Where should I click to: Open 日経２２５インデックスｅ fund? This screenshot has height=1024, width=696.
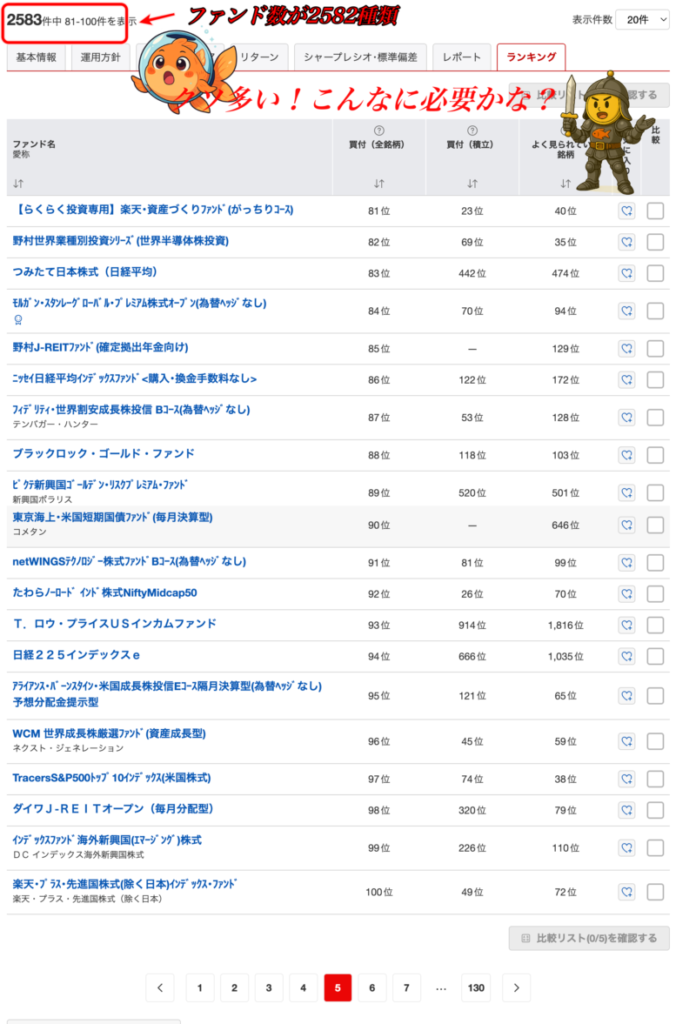tap(76, 655)
